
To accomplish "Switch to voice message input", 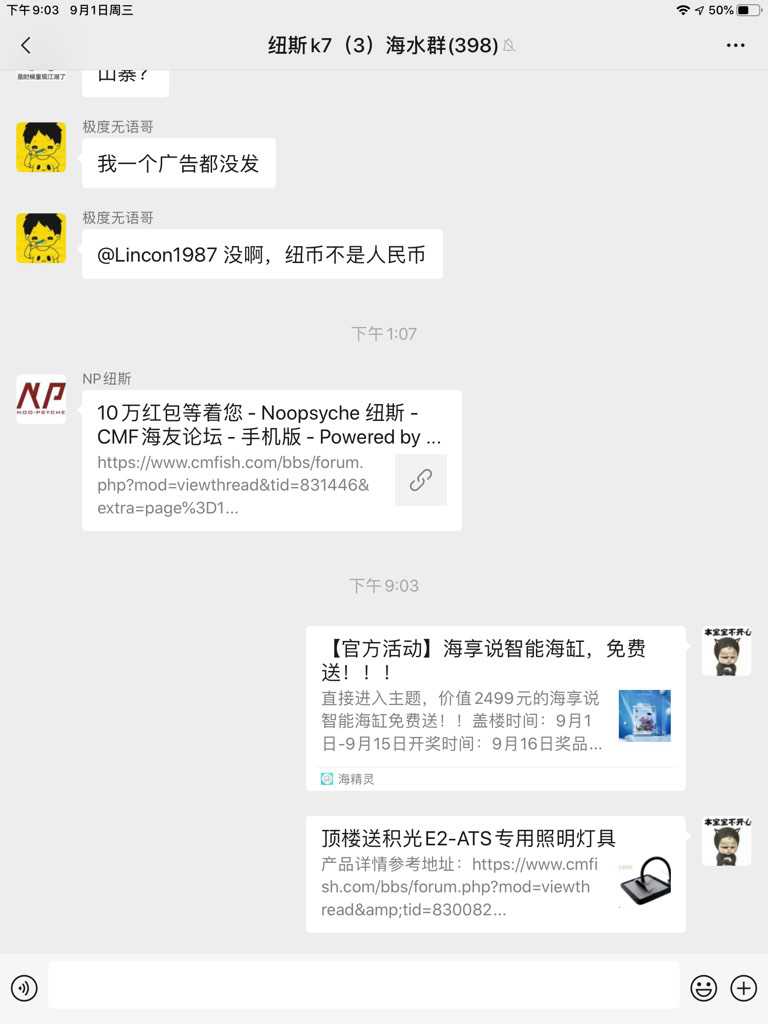I will 24,988.
